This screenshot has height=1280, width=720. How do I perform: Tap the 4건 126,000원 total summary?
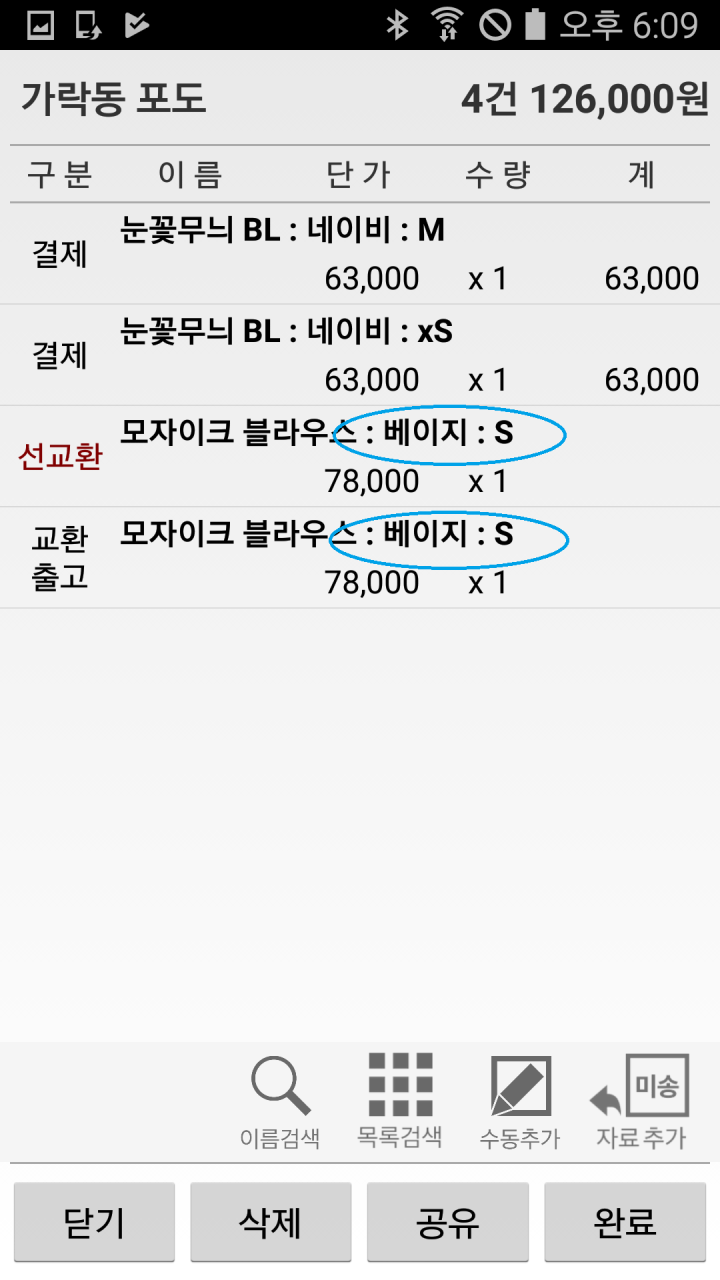585,101
